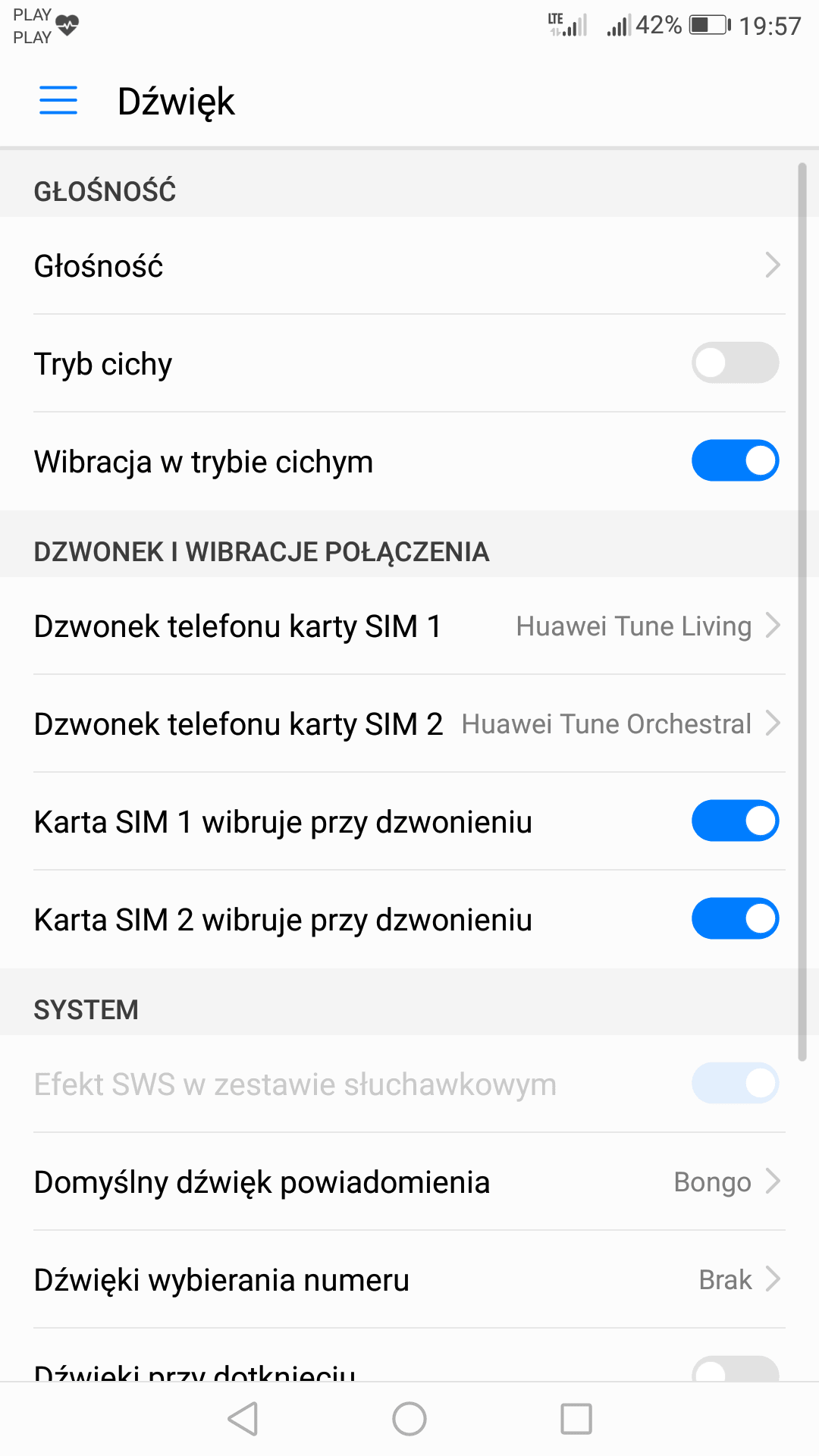This screenshot has height=1456, width=819.
Task: Go to the home screen
Action: [409, 1419]
